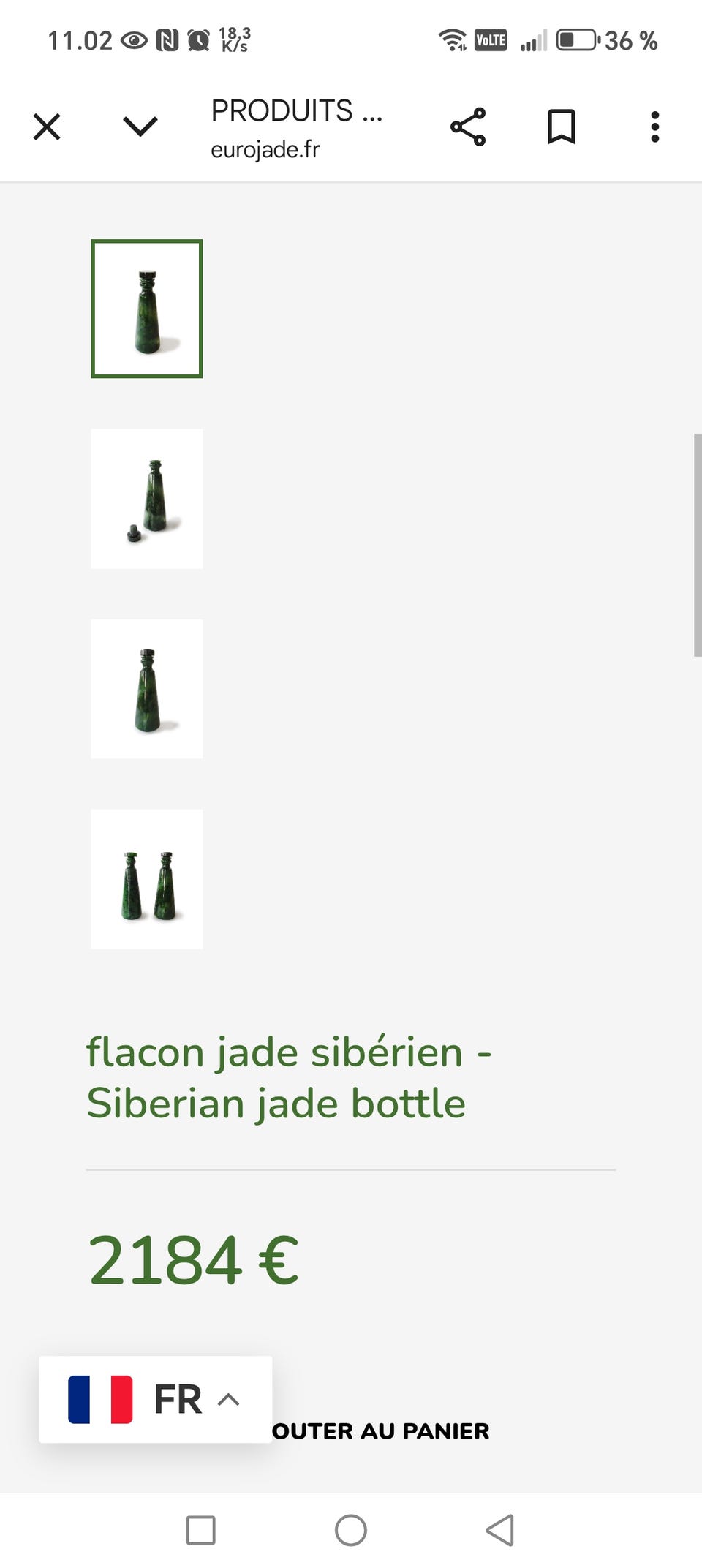Open recent apps from the navigation bar

click(201, 1530)
